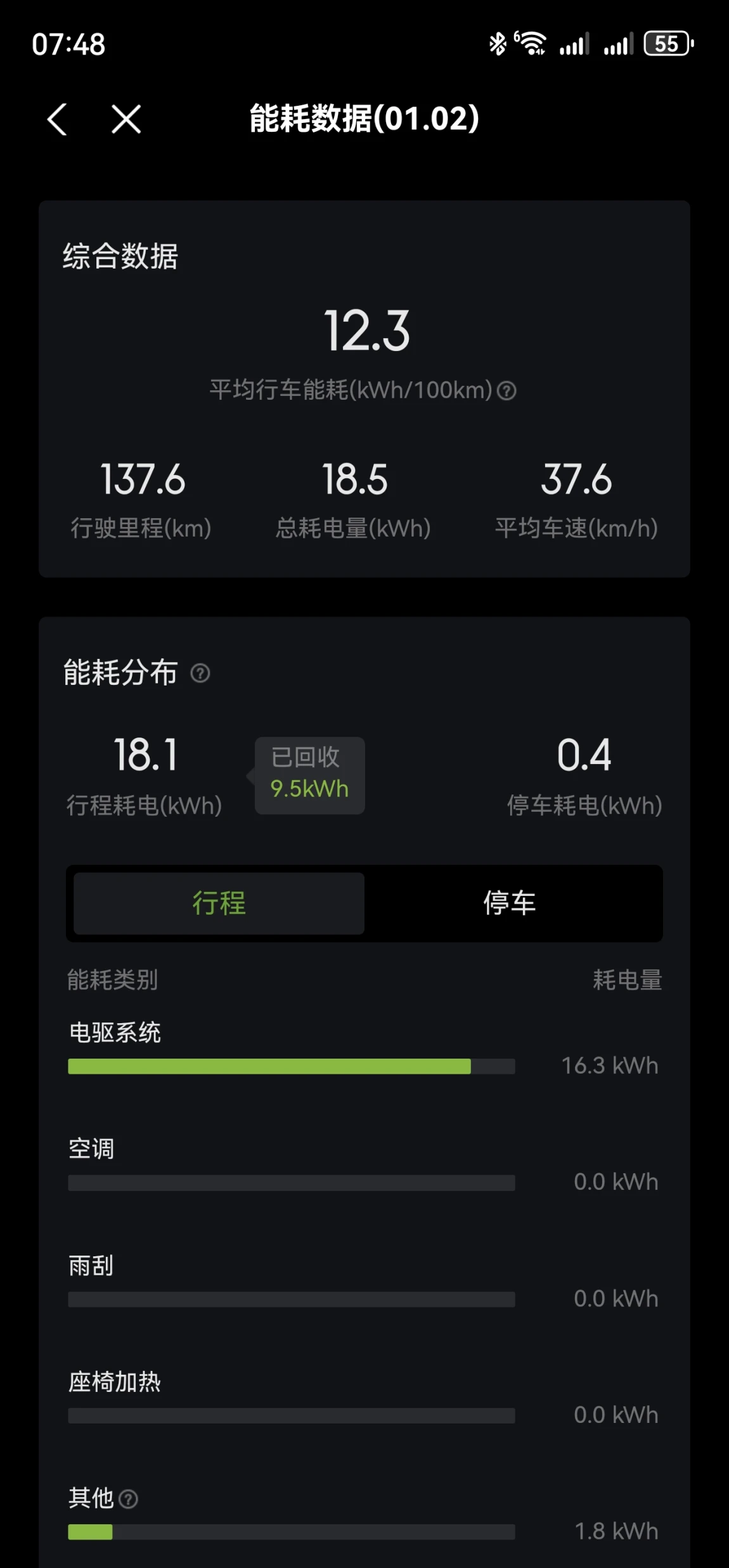The width and height of the screenshot is (729, 1568).
Task: Switch to the 停车 tab
Action: pyautogui.click(x=510, y=903)
